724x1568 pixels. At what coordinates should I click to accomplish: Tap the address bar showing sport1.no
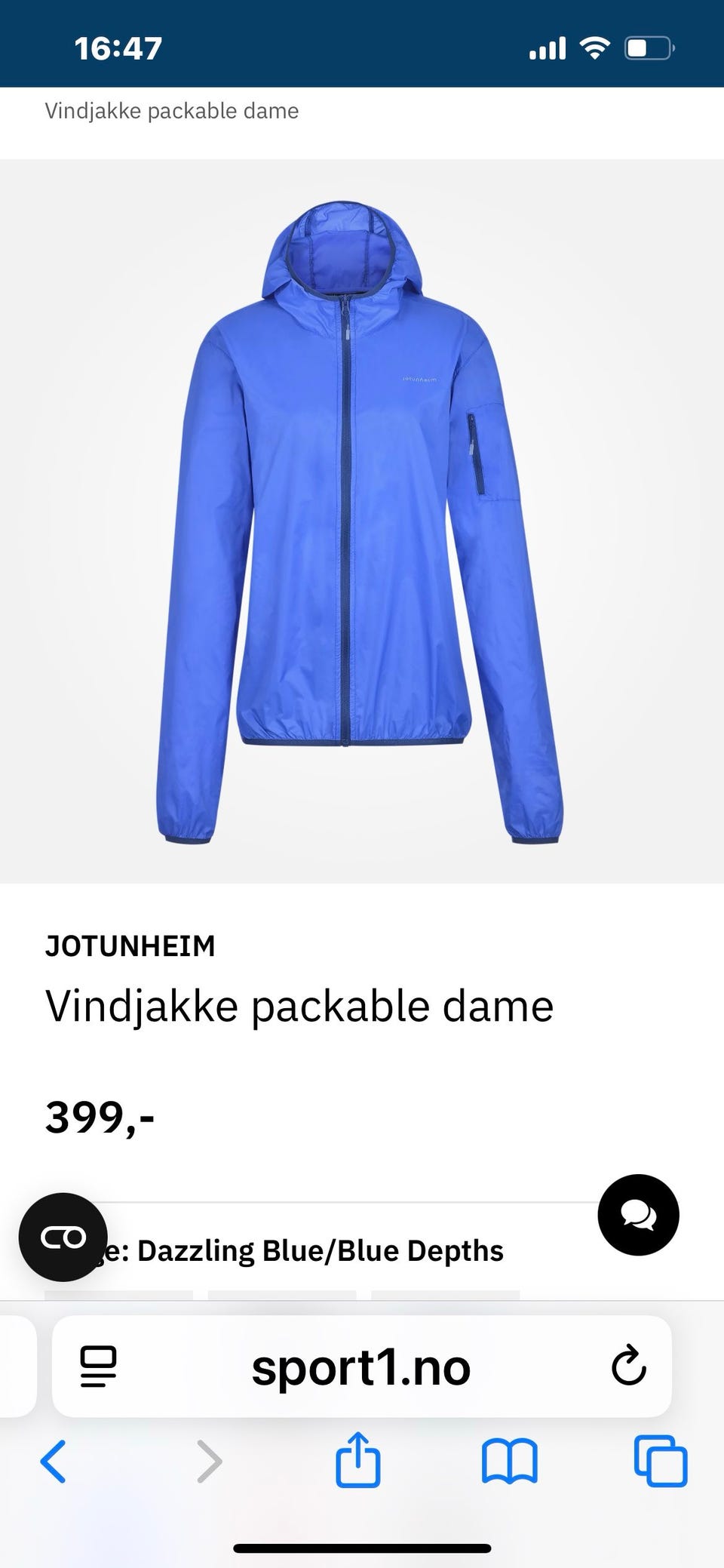point(361,1368)
